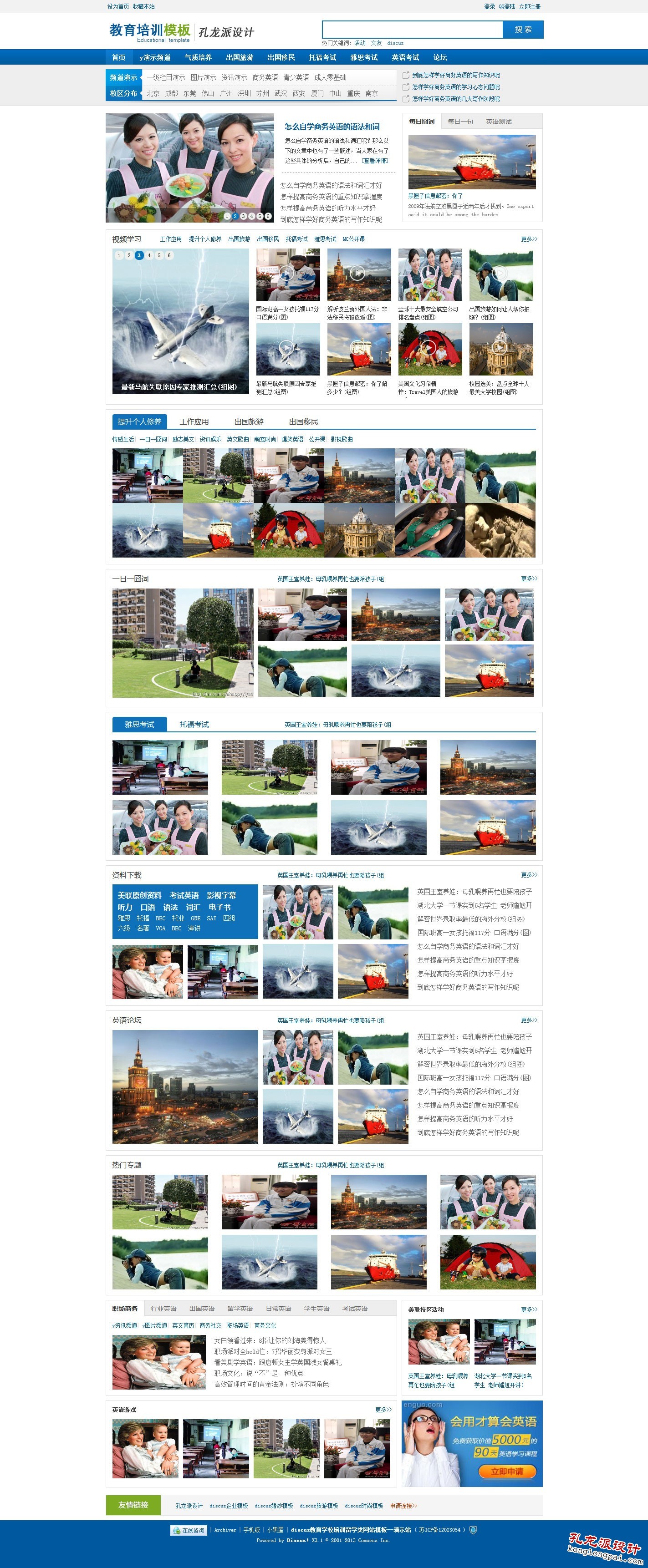
Task: Select the 出国旅游 nav item
Action: (240, 57)
